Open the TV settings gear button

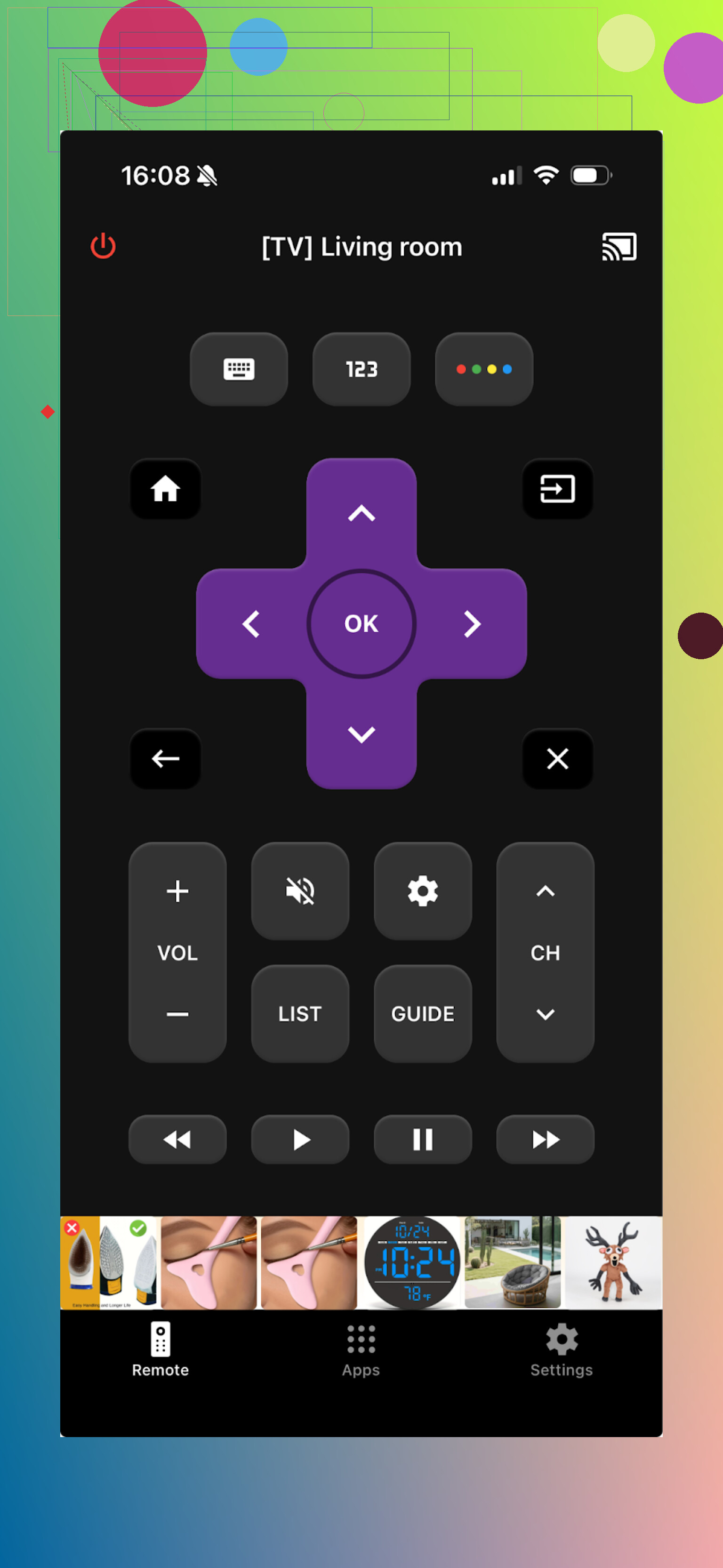pyautogui.click(x=423, y=891)
